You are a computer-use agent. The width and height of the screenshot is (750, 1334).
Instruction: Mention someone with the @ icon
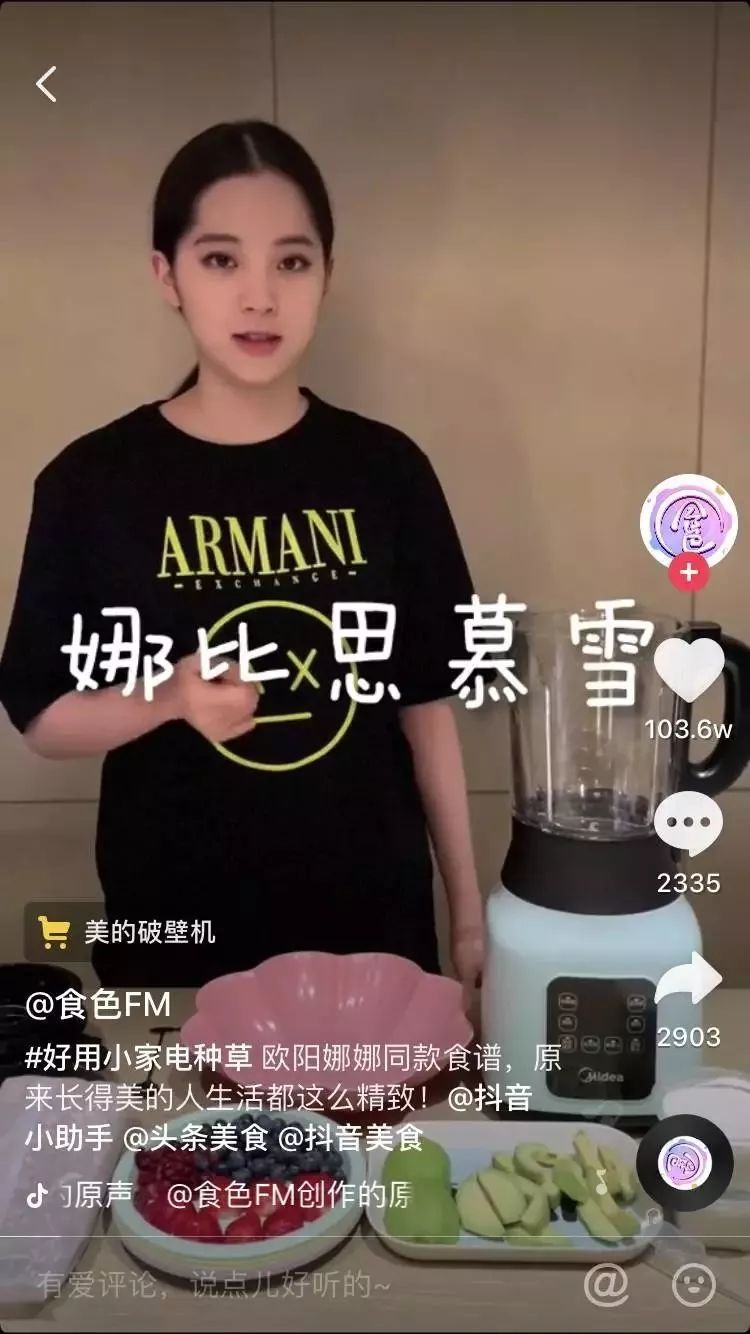click(x=605, y=1284)
